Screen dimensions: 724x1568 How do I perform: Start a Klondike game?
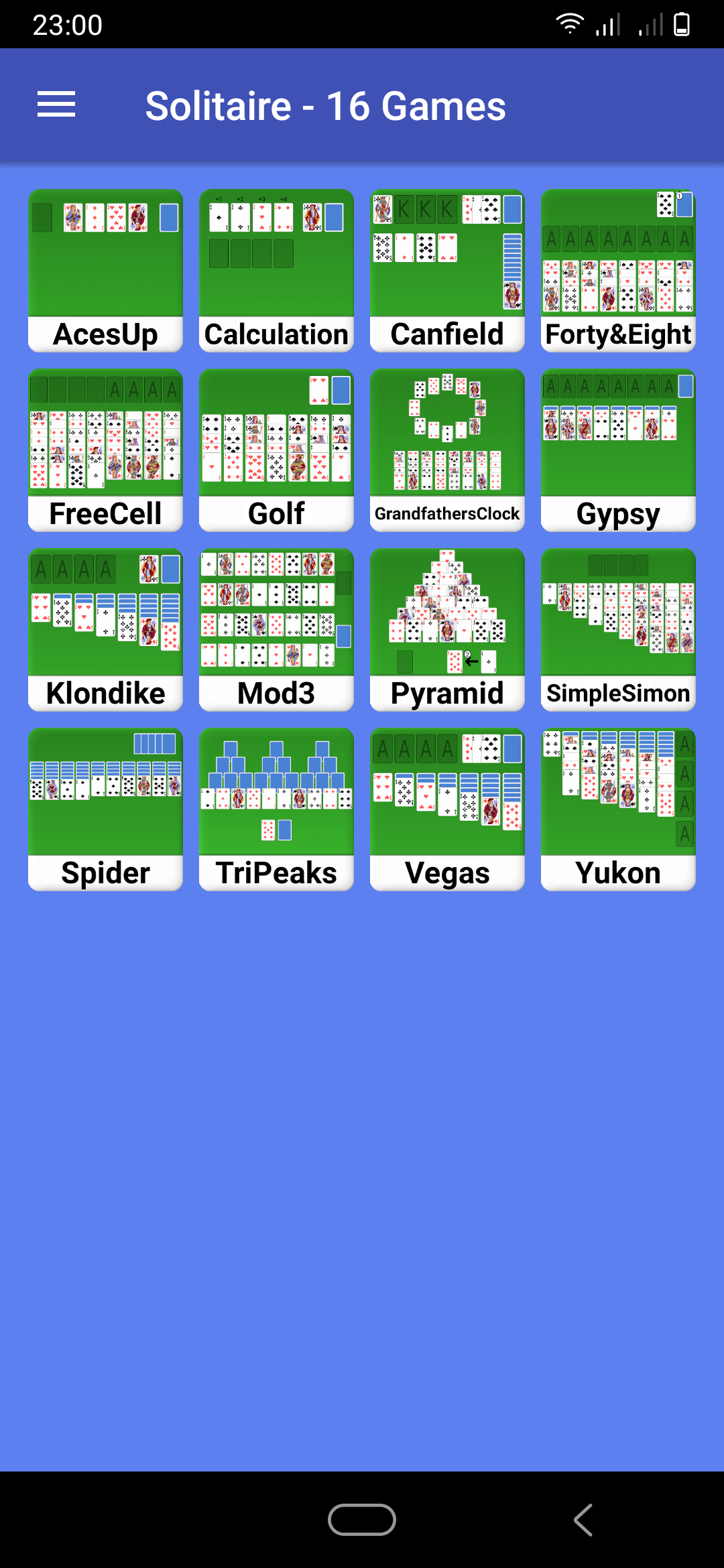[x=105, y=629]
